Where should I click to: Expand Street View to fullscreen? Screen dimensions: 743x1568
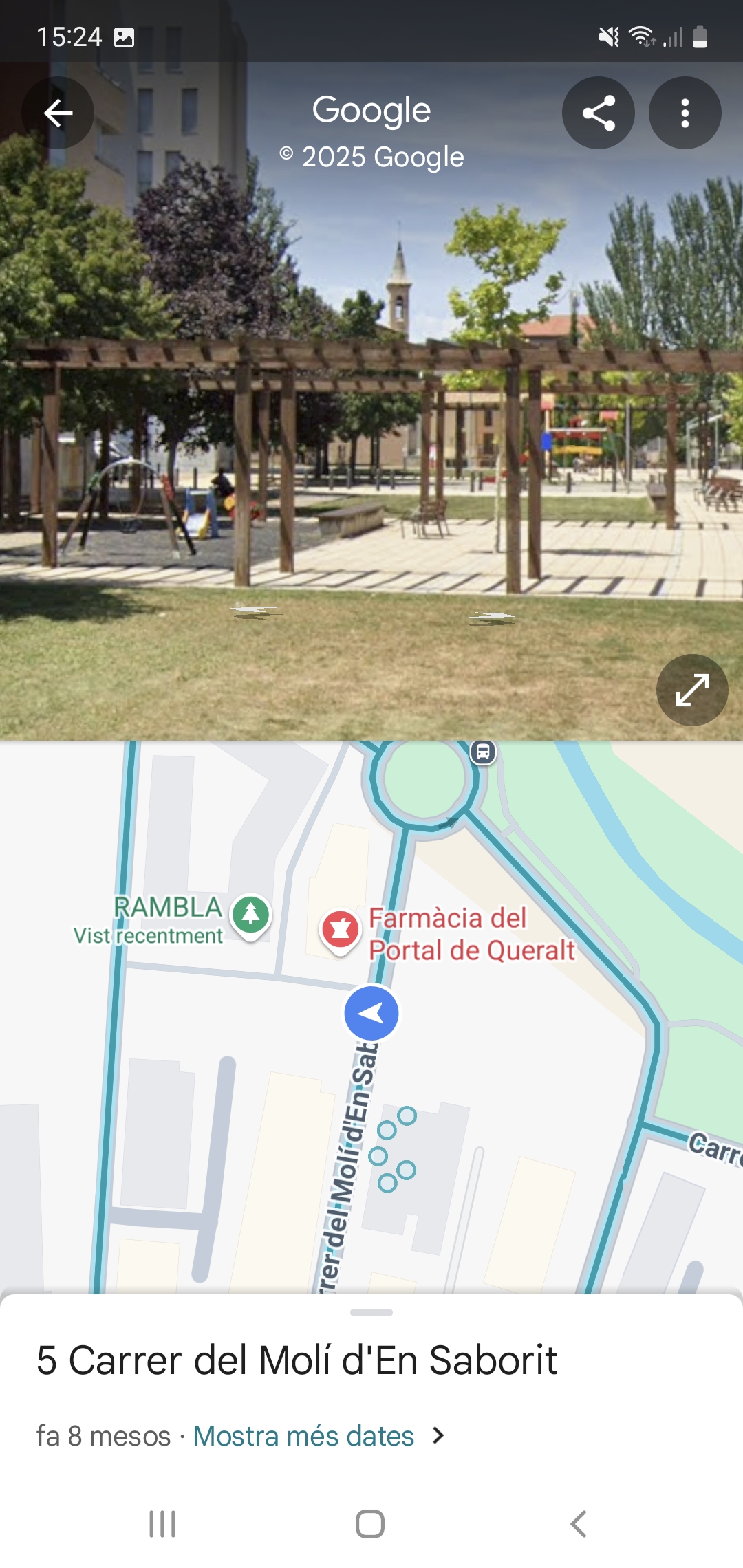692,690
